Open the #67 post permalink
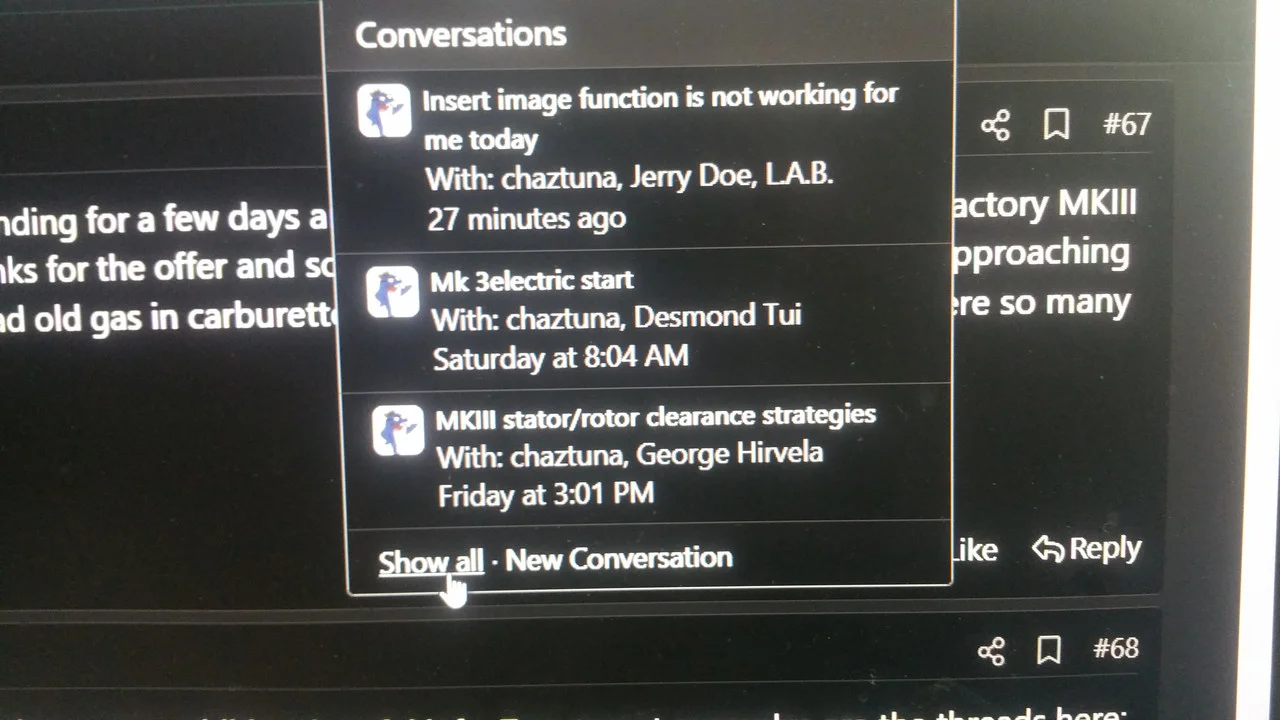 click(x=1127, y=124)
